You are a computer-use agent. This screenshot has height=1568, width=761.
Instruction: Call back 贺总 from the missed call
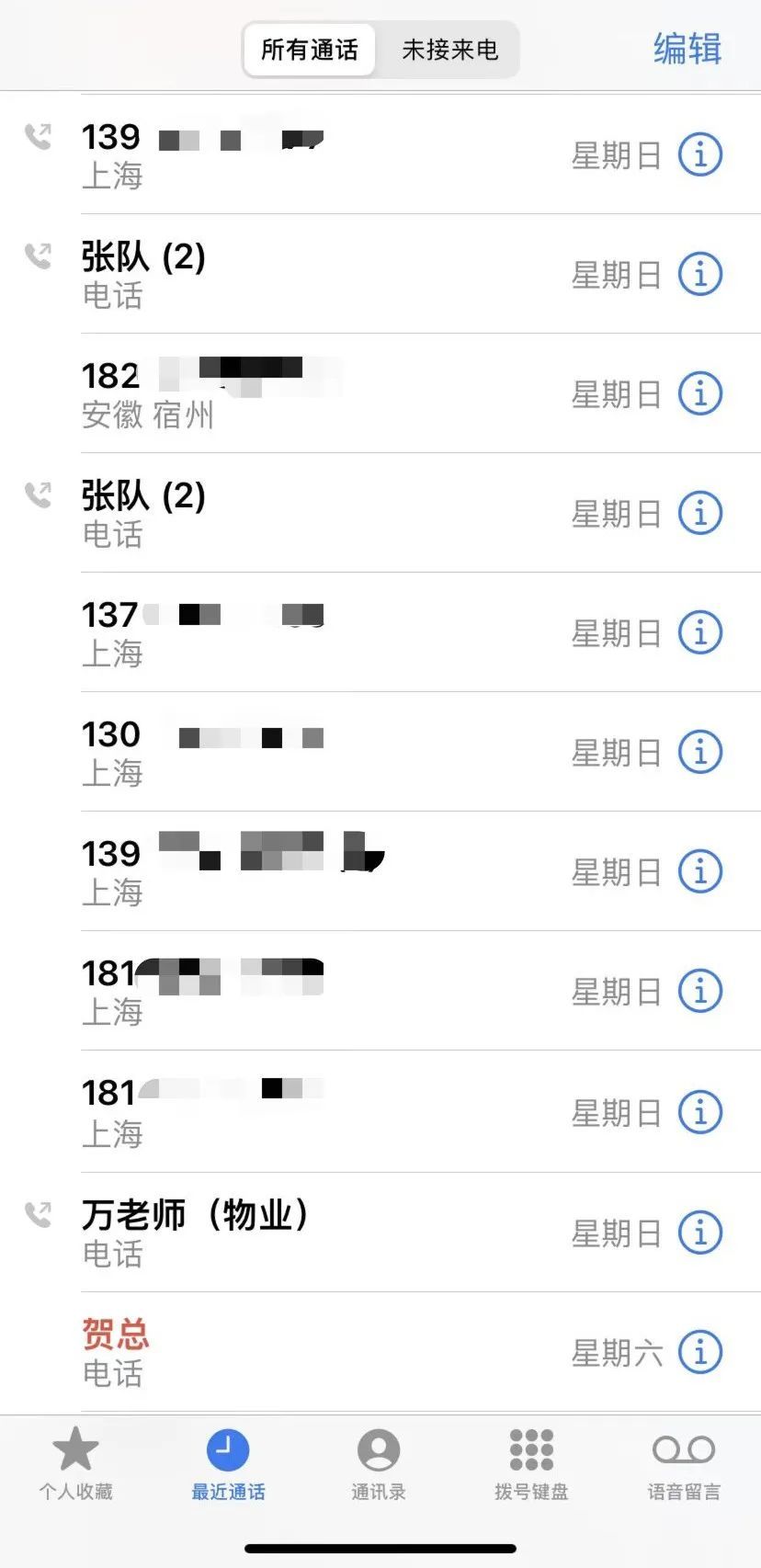(x=276, y=1352)
